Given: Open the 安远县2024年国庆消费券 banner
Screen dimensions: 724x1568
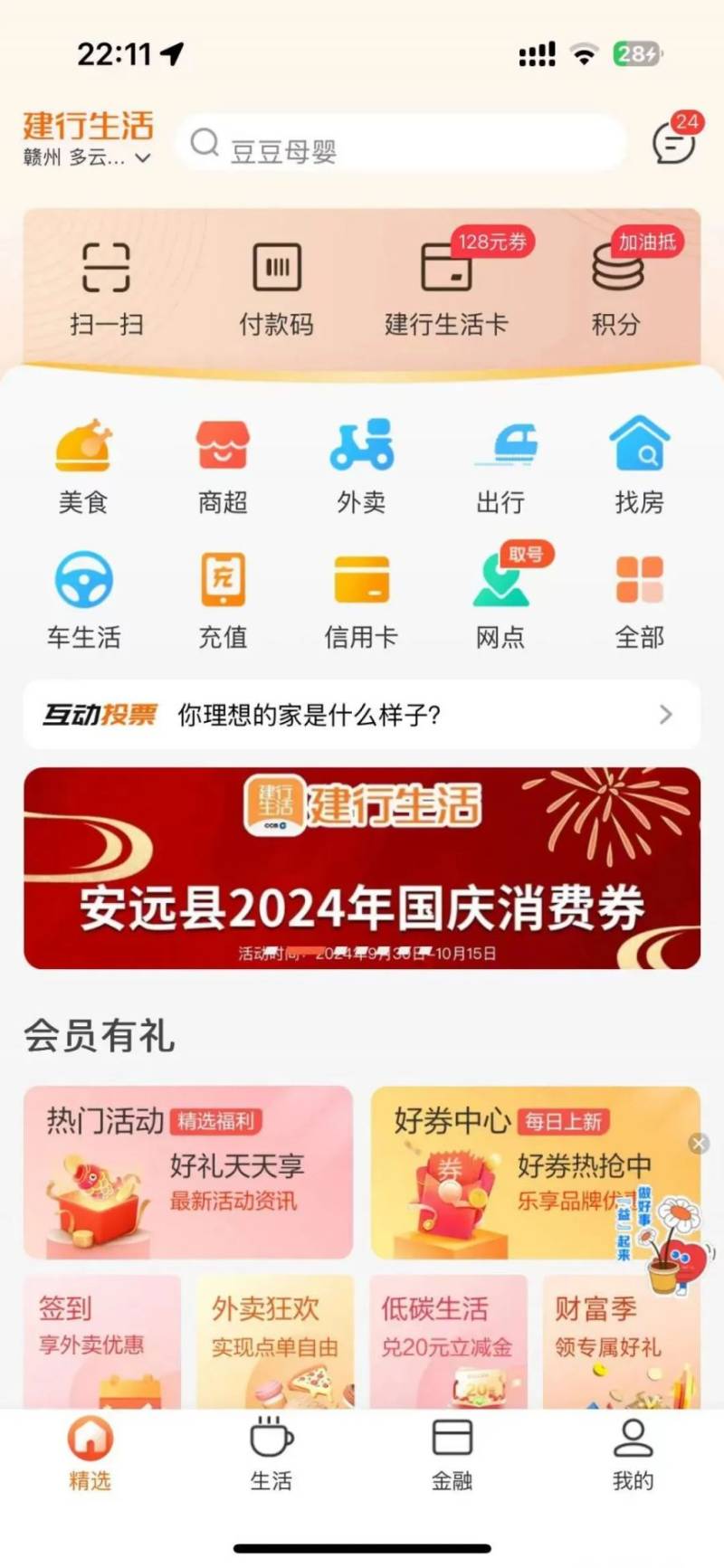Looking at the screenshot, I should (361, 869).
